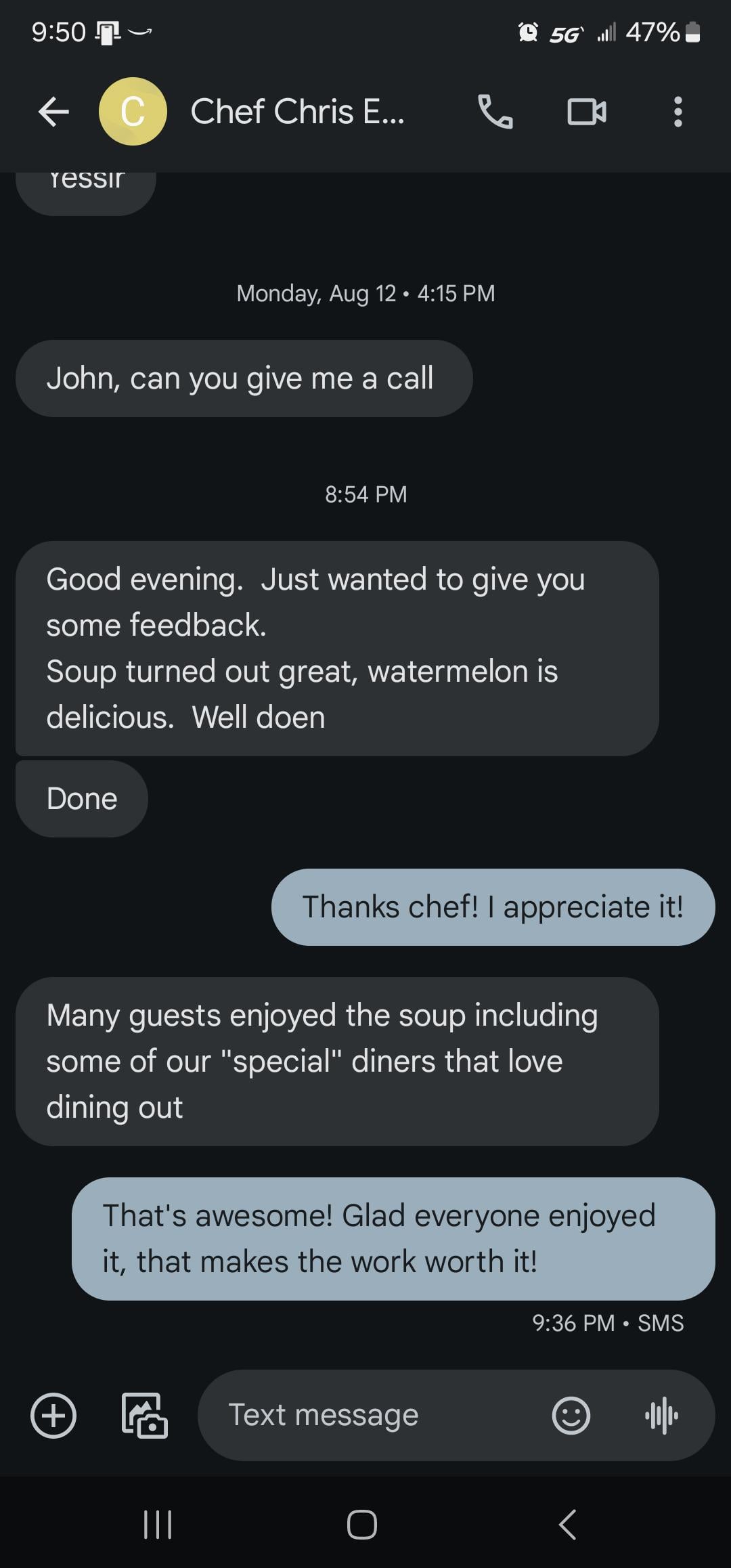Open the gallery and camera picker
This screenshot has height=1568, width=731.
(x=144, y=1415)
